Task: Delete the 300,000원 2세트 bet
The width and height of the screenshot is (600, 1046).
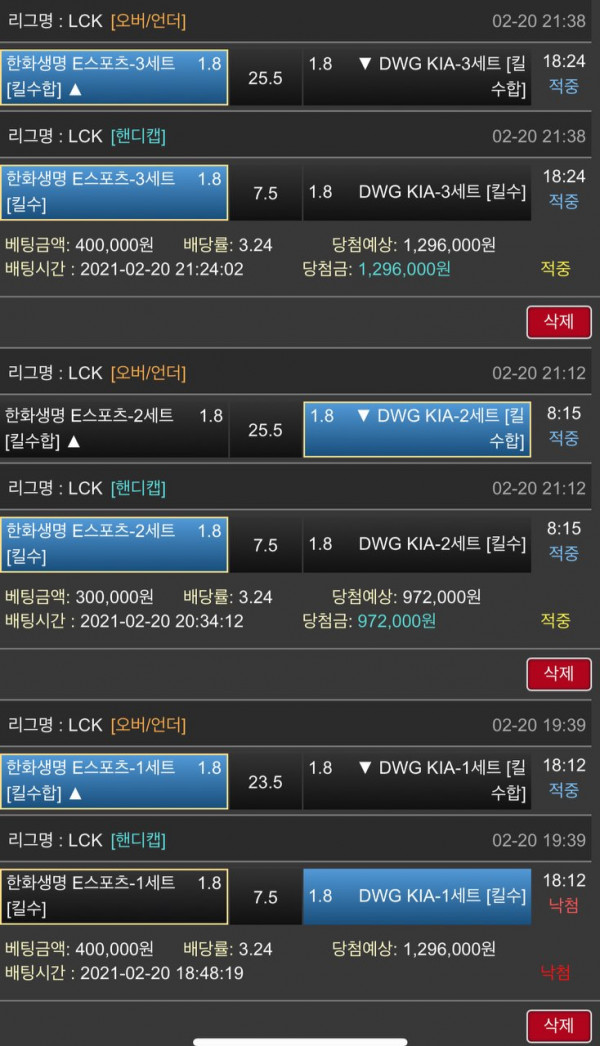Action: (558, 673)
